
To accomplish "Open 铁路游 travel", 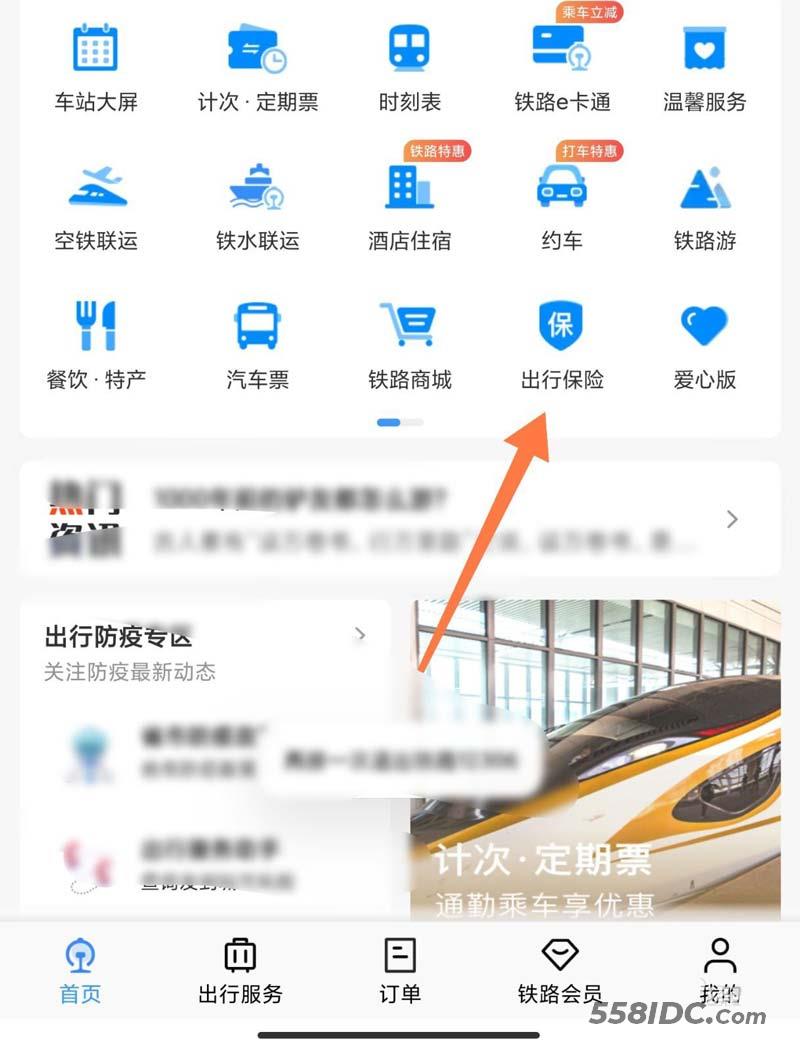I will [705, 205].
